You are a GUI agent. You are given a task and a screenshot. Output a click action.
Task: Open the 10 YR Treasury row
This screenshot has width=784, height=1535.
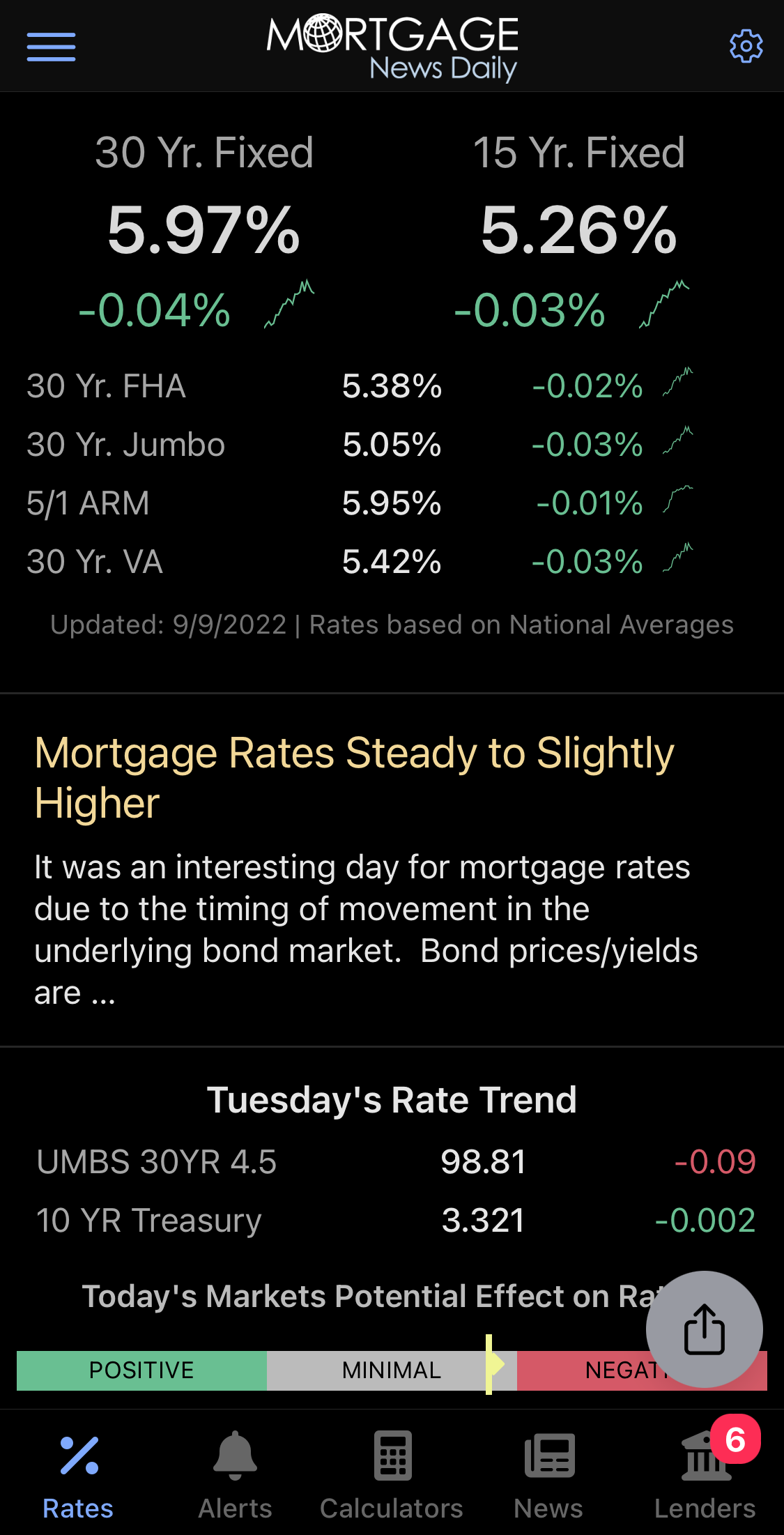point(396,1220)
